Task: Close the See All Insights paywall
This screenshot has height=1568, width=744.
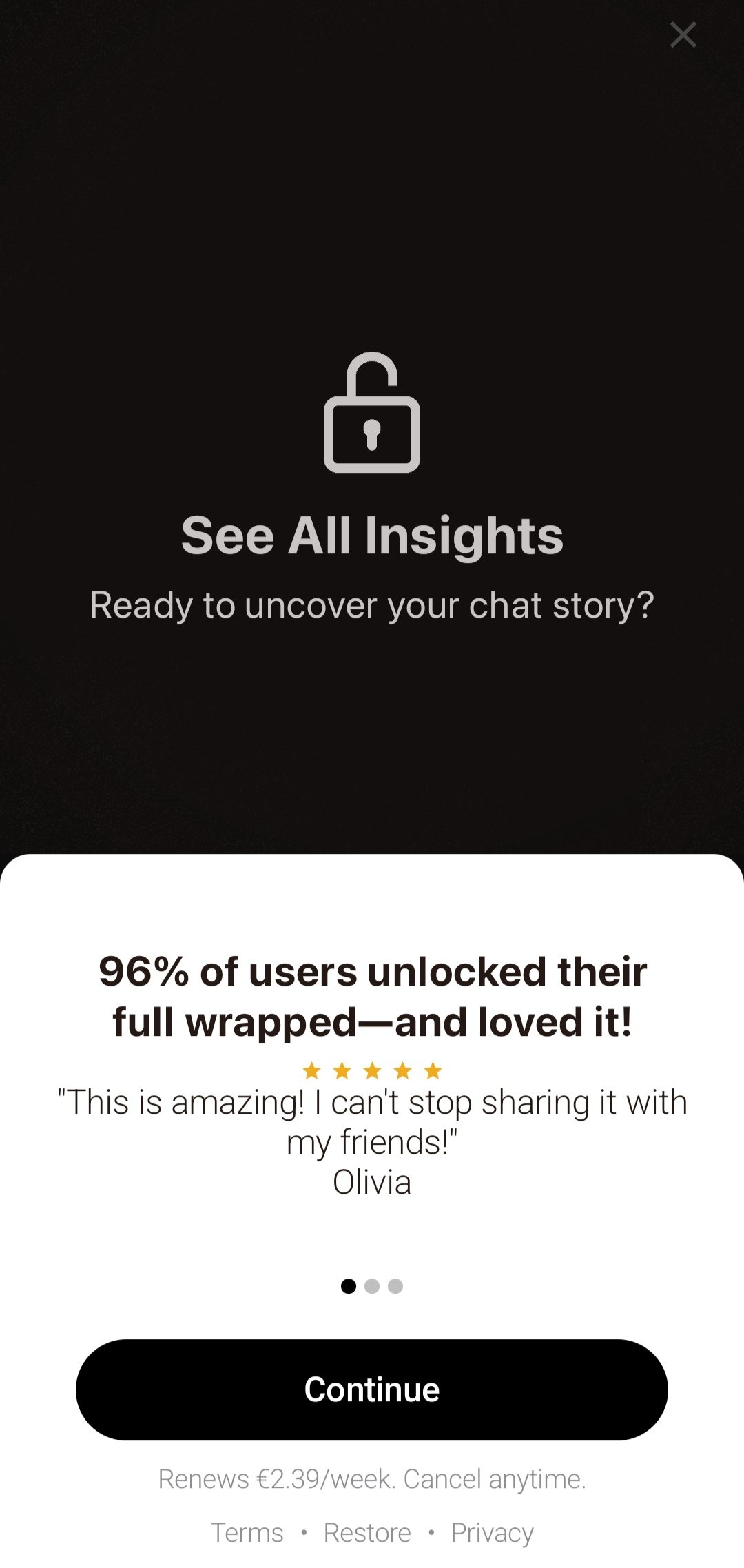Action: (683, 34)
